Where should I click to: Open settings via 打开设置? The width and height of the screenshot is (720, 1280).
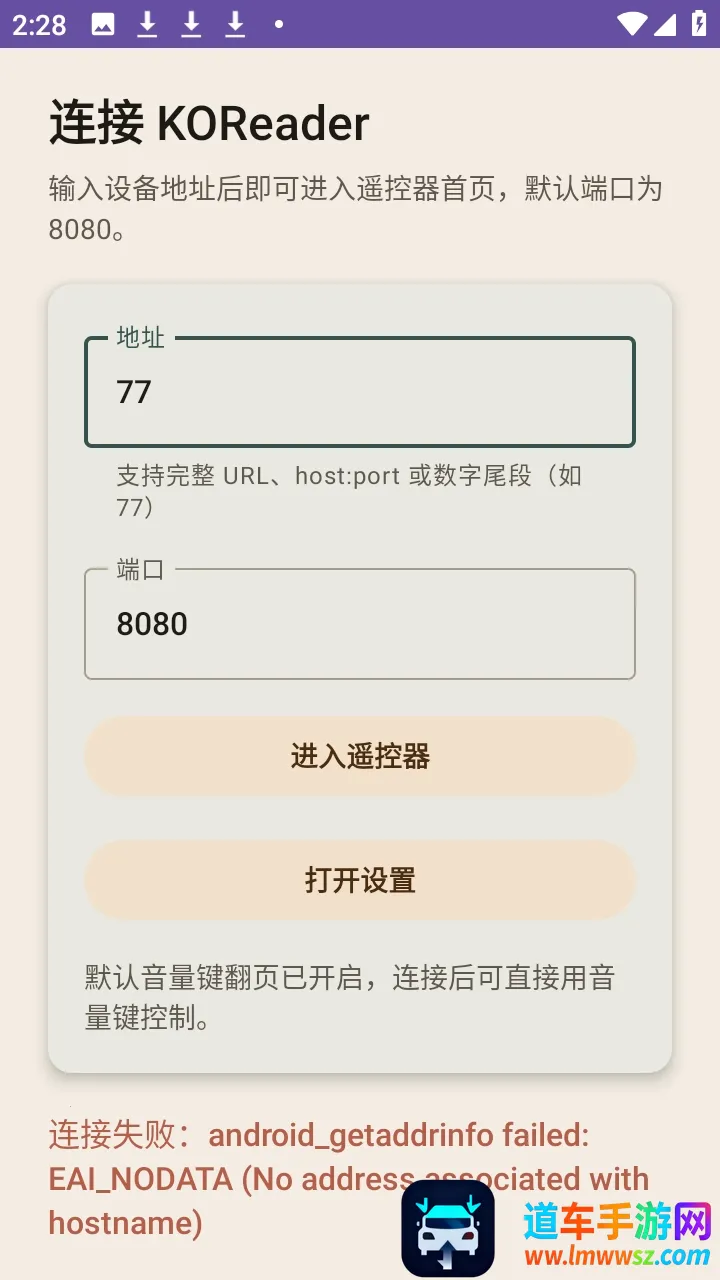[360, 880]
